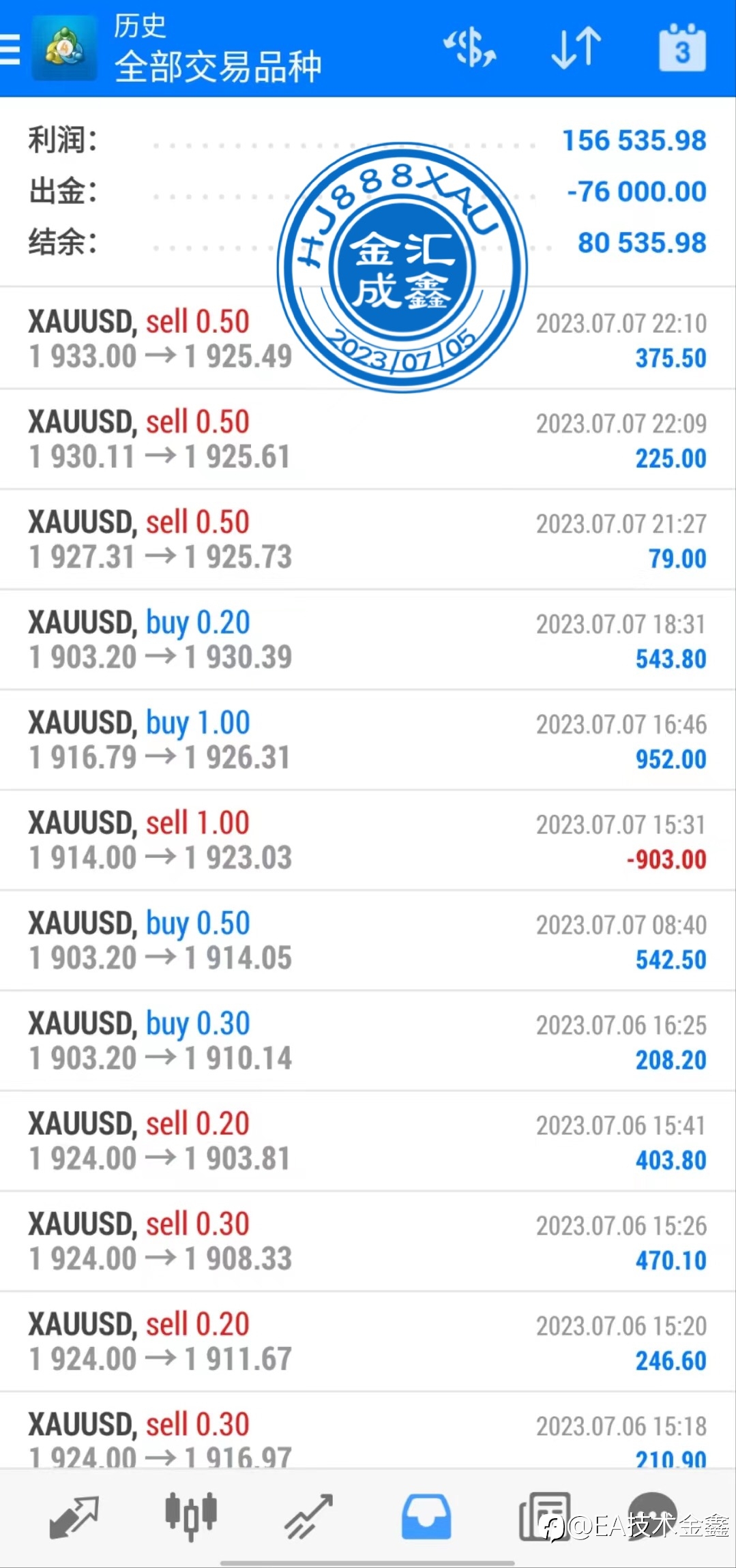Expand the sell trade closed at 22:09
736x1568 pixels.
click(x=368, y=439)
